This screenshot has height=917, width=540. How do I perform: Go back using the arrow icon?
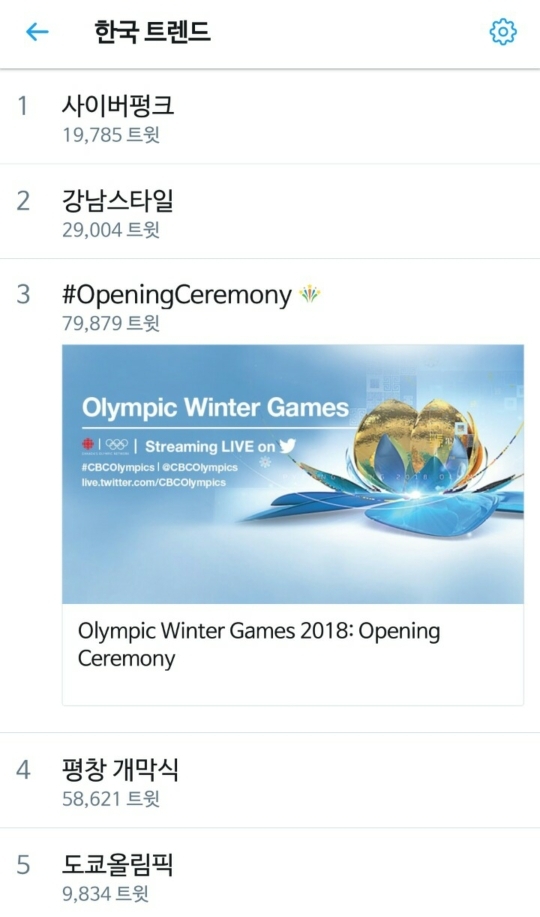37,32
